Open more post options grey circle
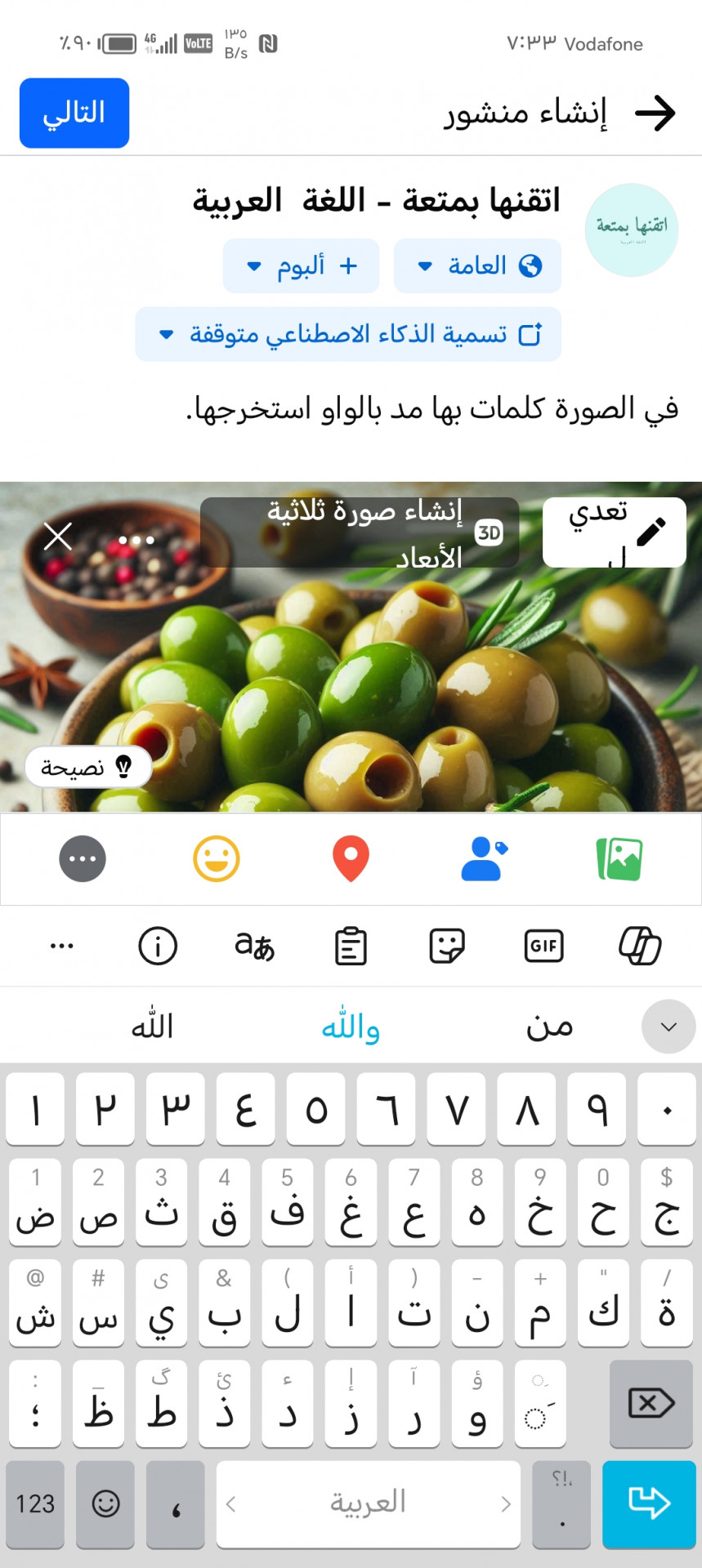 pos(83,859)
